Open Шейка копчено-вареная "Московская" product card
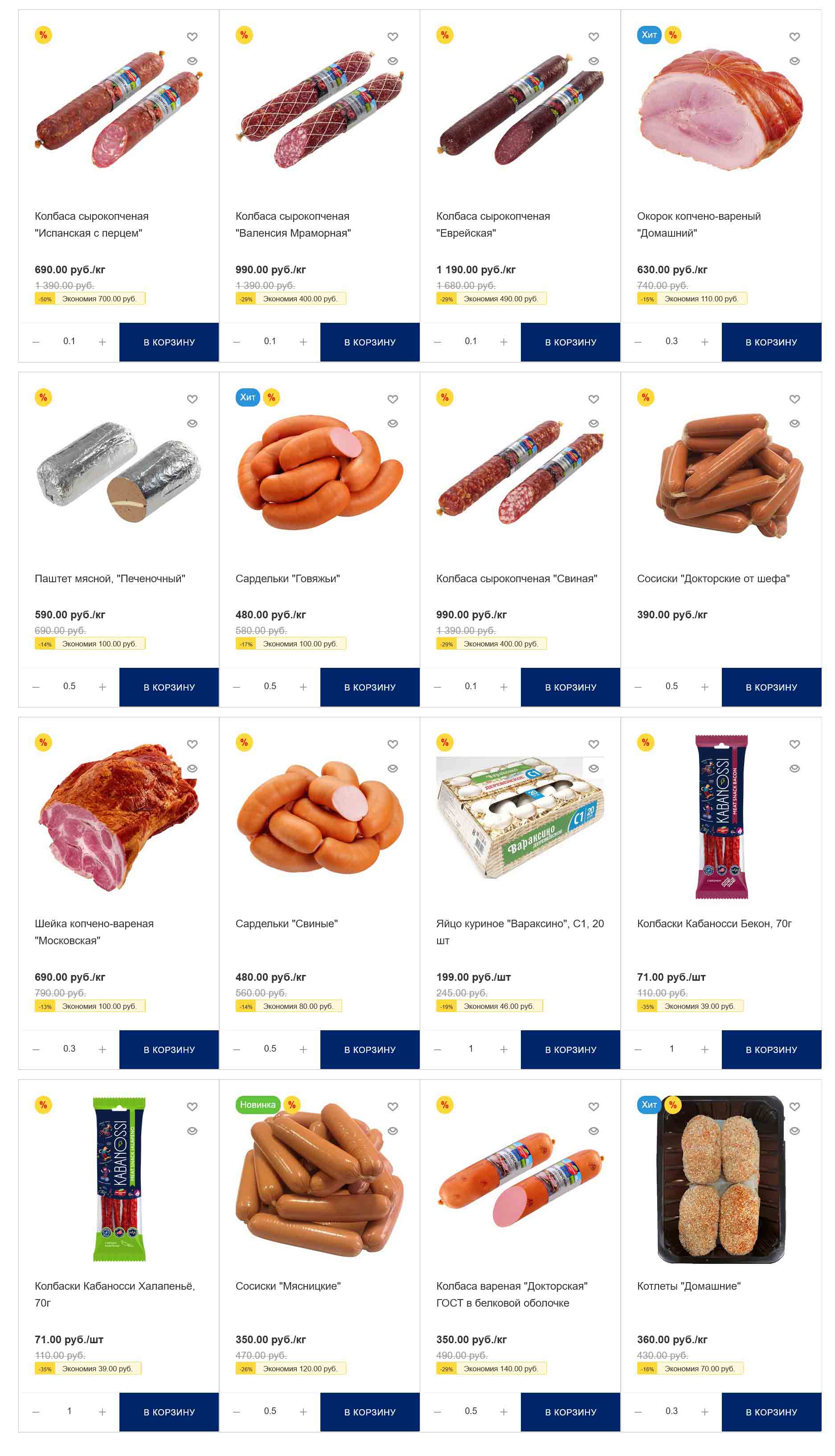The height and width of the screenshot is (1456, 835). pyautogui.click(x=94, y=931)
